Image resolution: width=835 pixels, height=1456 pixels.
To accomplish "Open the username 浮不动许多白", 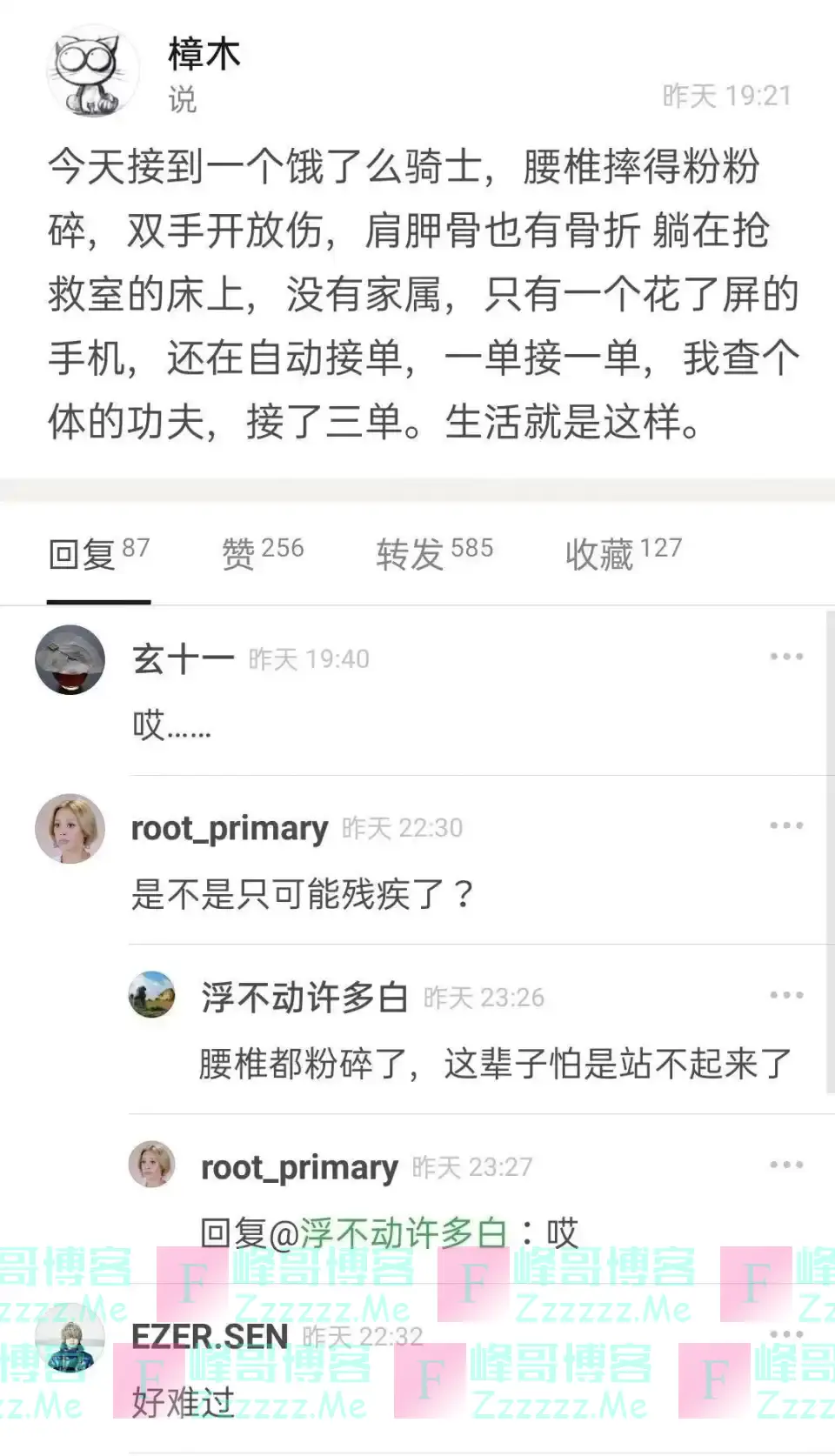I will click(x=304, y=997).
